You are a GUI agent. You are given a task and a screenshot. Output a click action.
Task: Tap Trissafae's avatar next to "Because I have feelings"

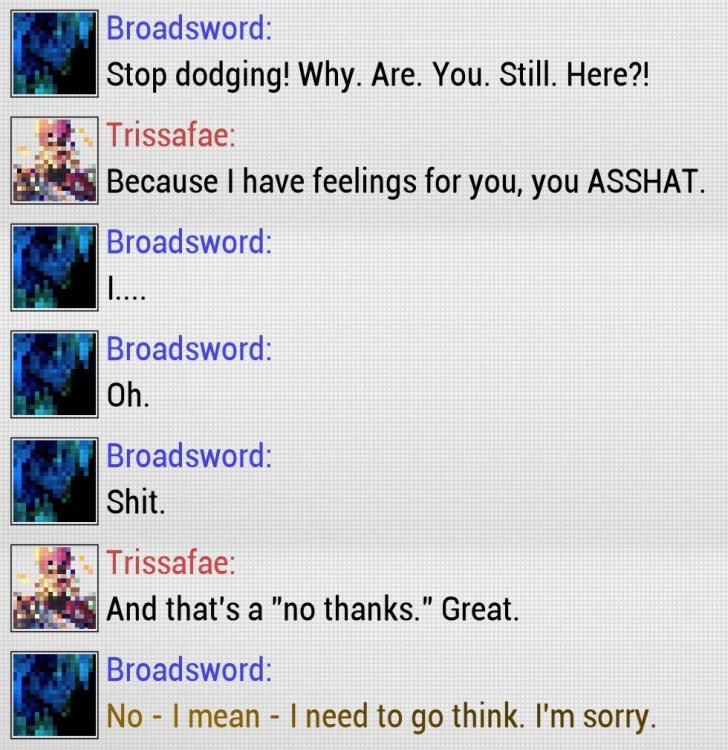tap(54, 160)
